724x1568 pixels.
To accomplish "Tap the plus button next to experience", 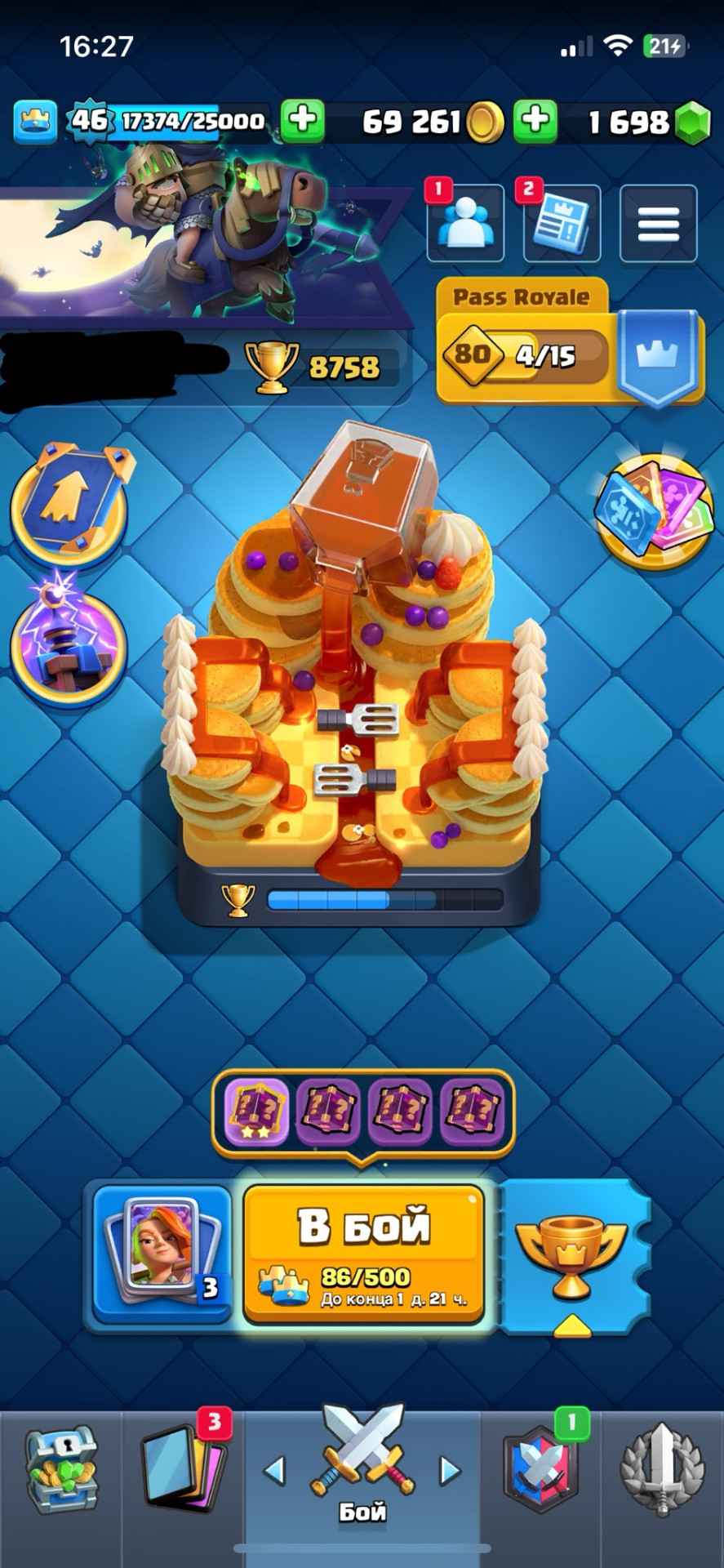I will 303,121.
